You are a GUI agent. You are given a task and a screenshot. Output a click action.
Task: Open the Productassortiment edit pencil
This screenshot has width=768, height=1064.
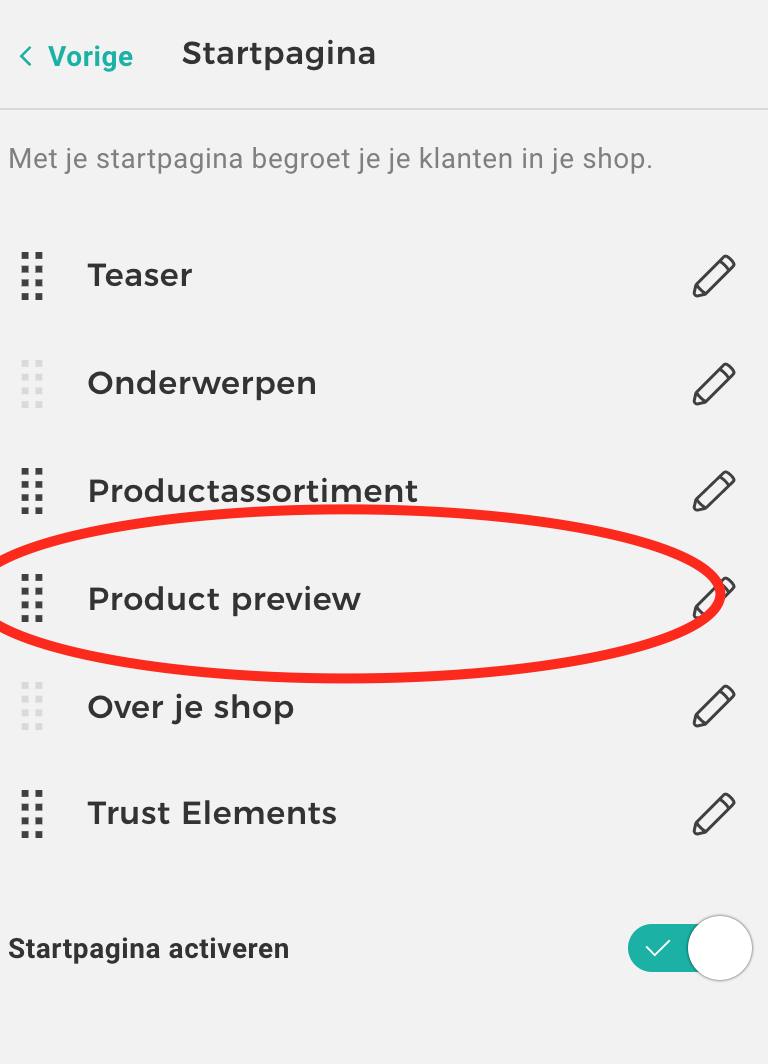pos(714,491)
